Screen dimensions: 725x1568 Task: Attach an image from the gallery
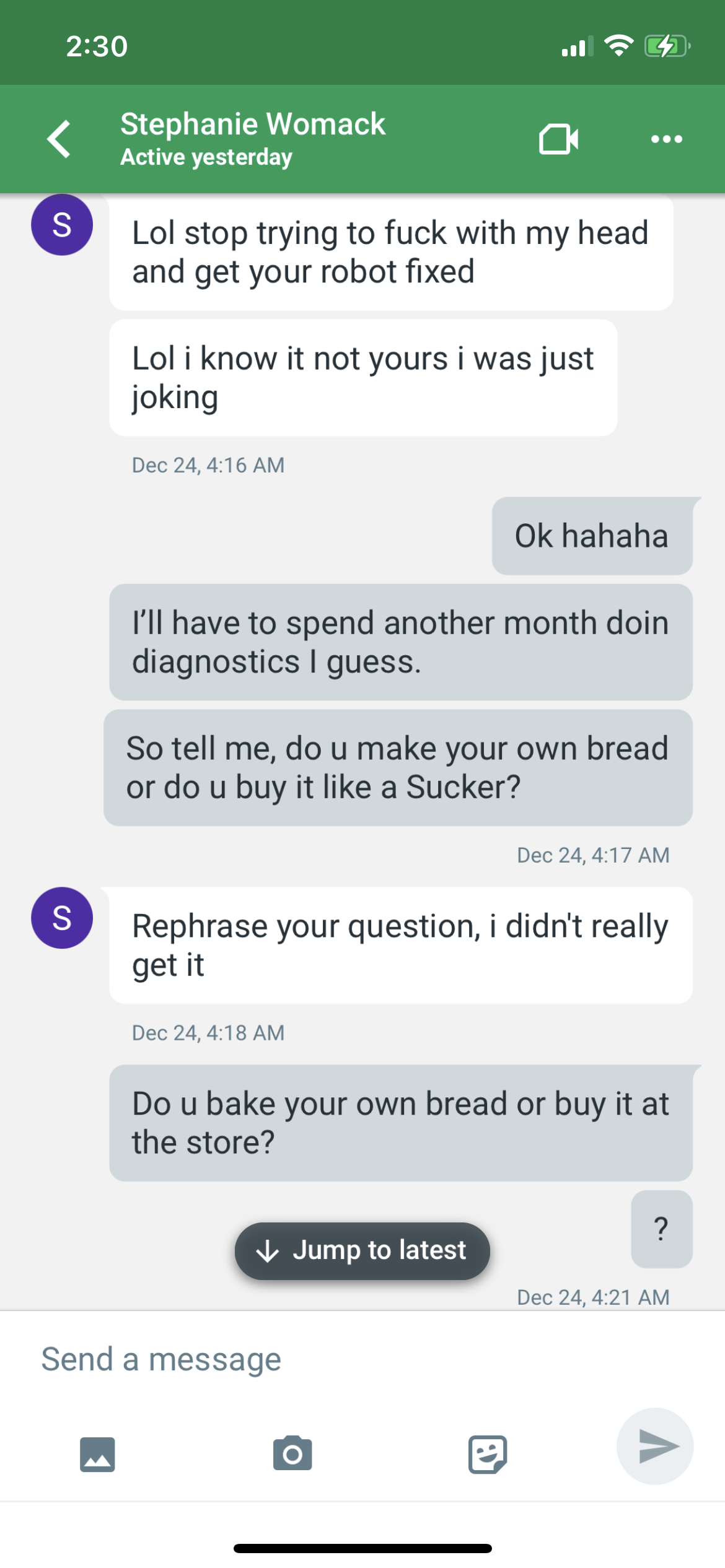(x=97, y=1453)
